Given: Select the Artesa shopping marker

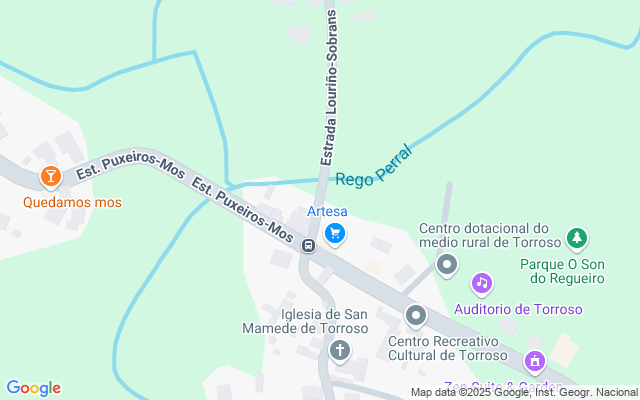Looking at the screenshot, I should pos(335,233).
